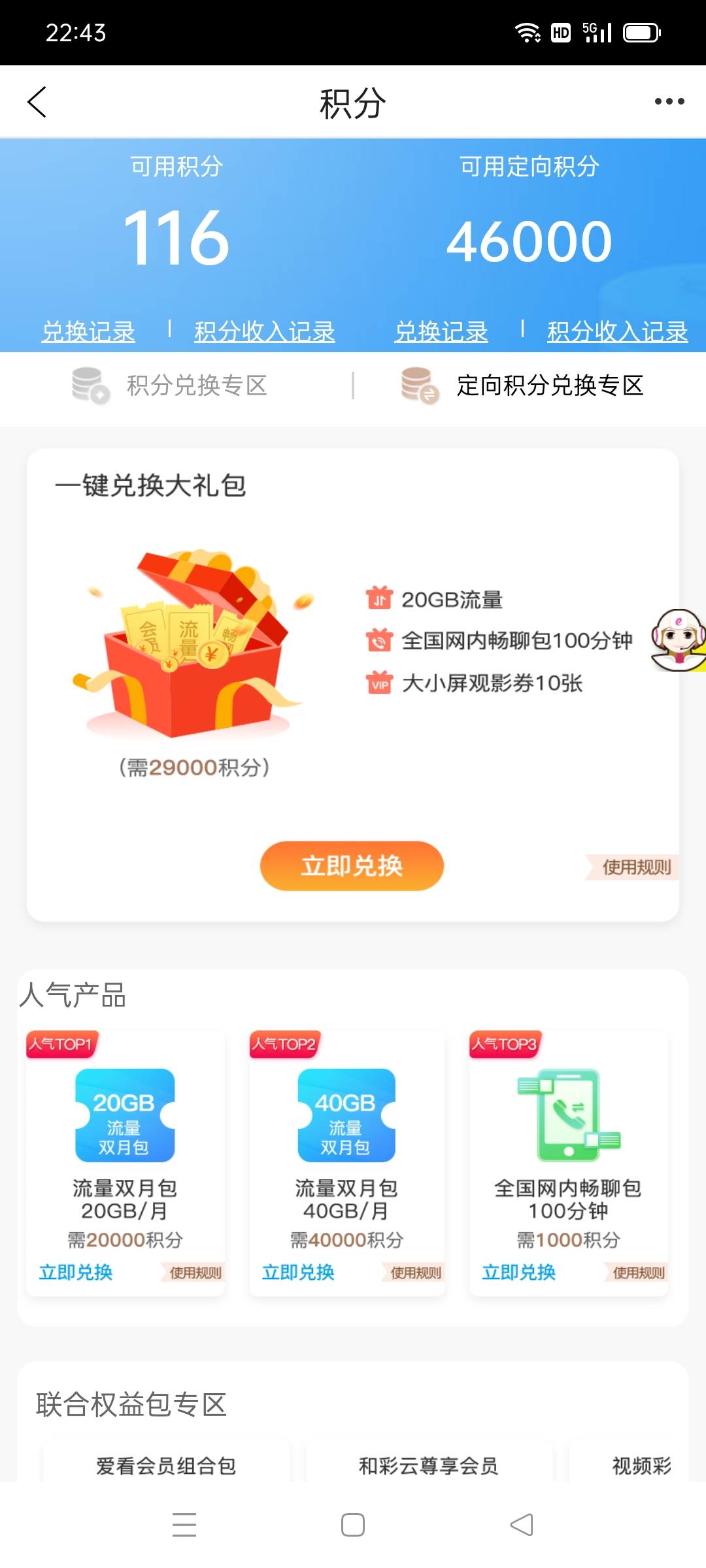Viewport: 706px width, 1568px height.
Task: Redeem the 40GB/月 流量双月包
Action: point(298,1272)
